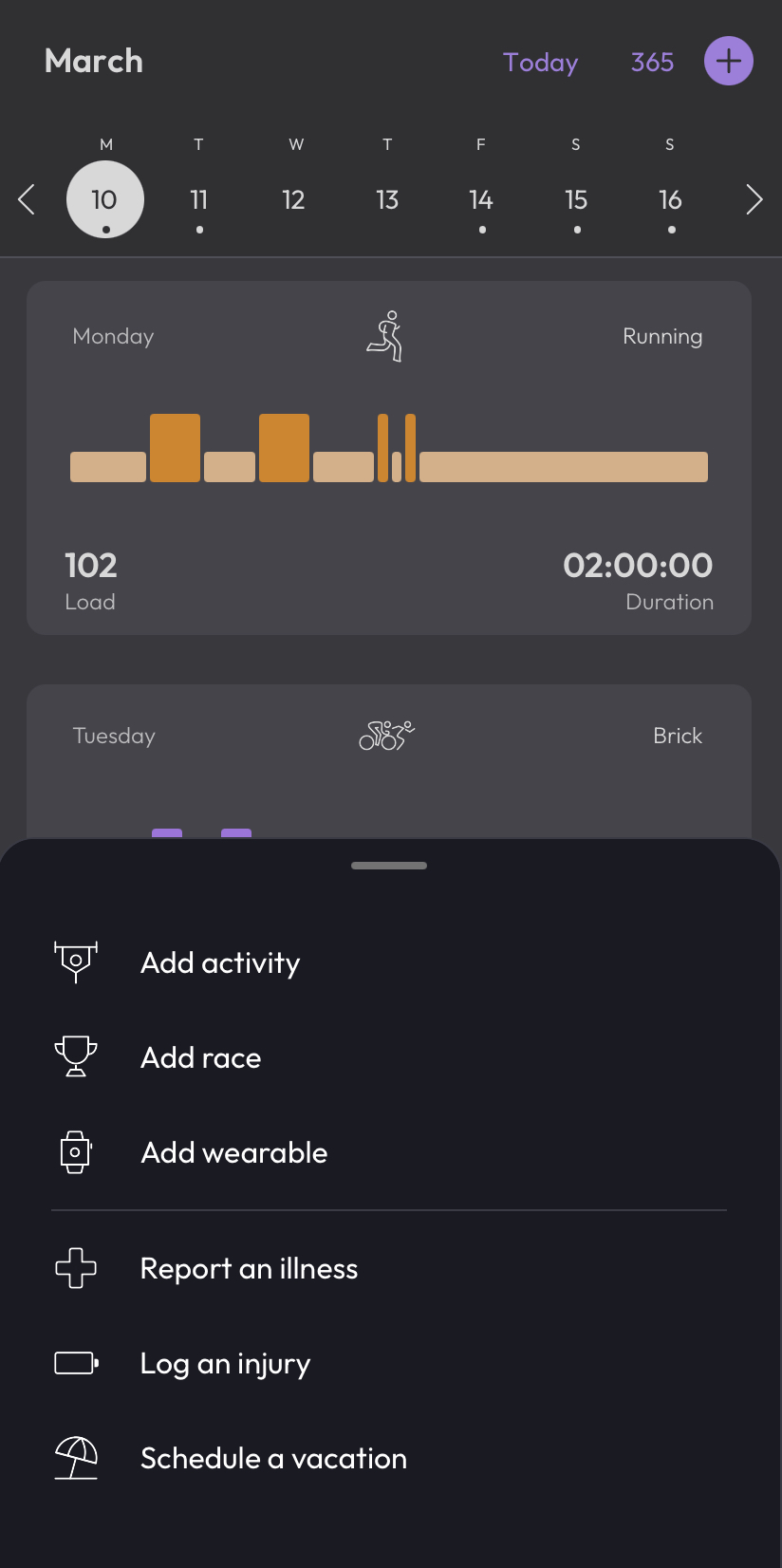Select Sunday the 16th
The width and height of the screenshot is (782, 1568).
pyautogui.click(x=670, y=200)
